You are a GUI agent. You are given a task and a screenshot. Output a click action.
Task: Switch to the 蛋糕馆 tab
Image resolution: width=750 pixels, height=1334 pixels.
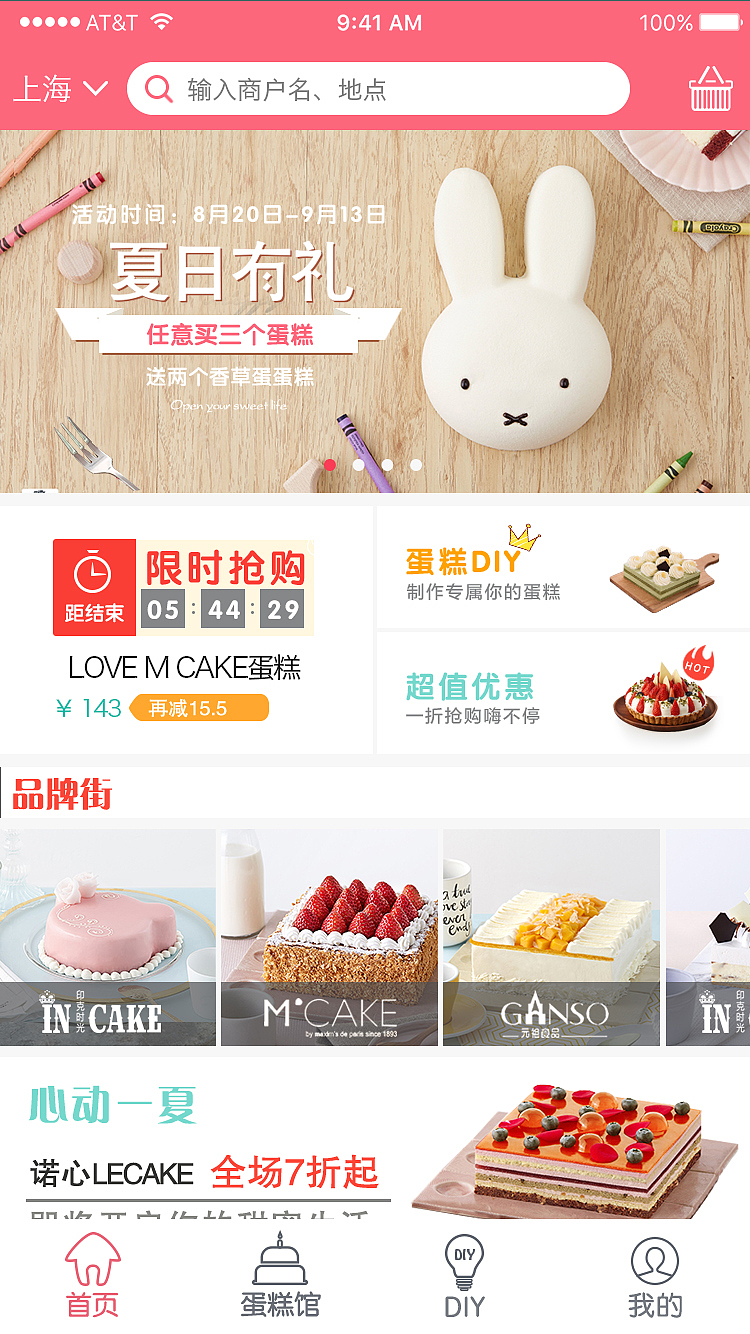point(280,1275)
